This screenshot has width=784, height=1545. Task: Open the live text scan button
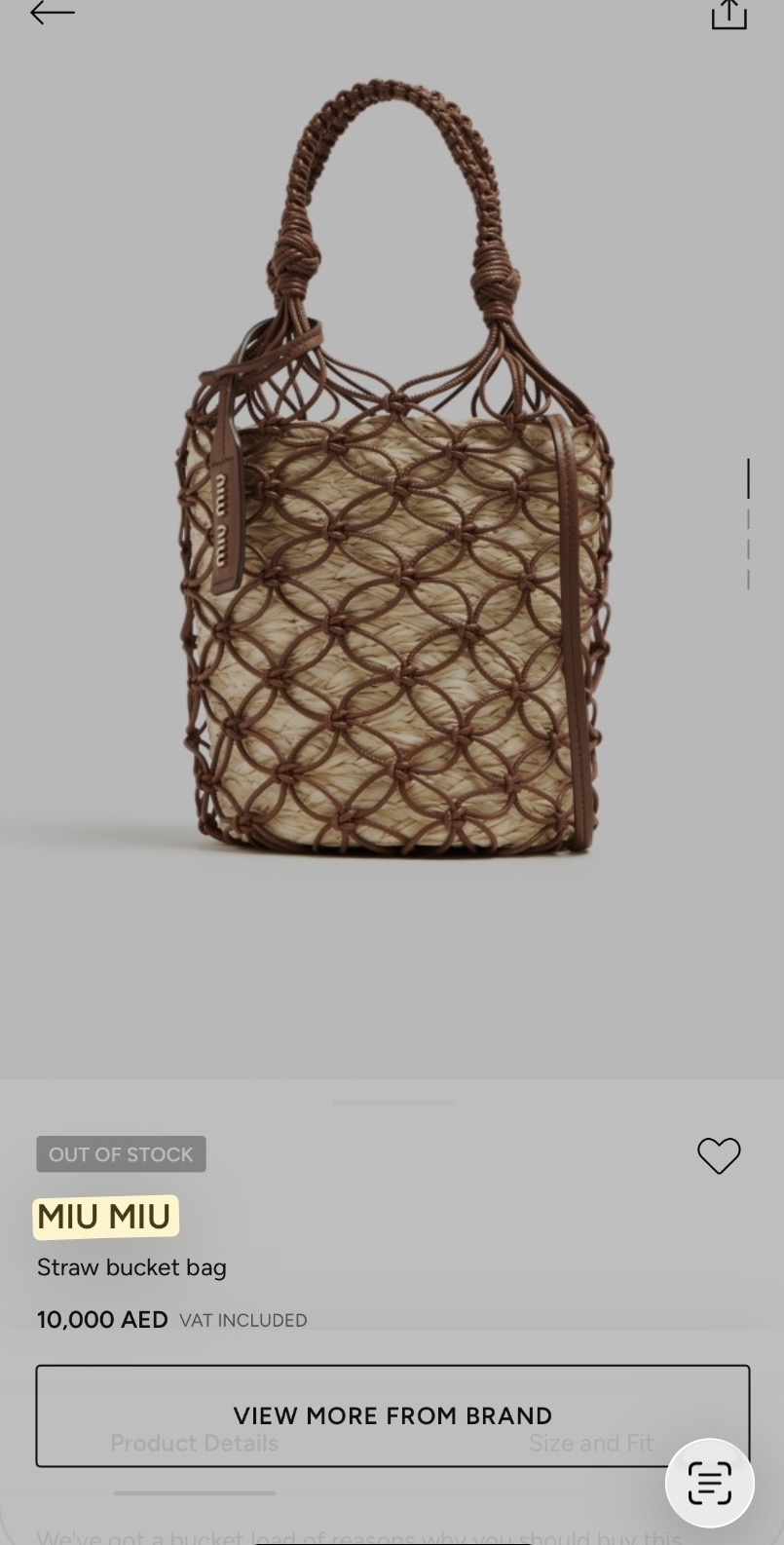709,1483
